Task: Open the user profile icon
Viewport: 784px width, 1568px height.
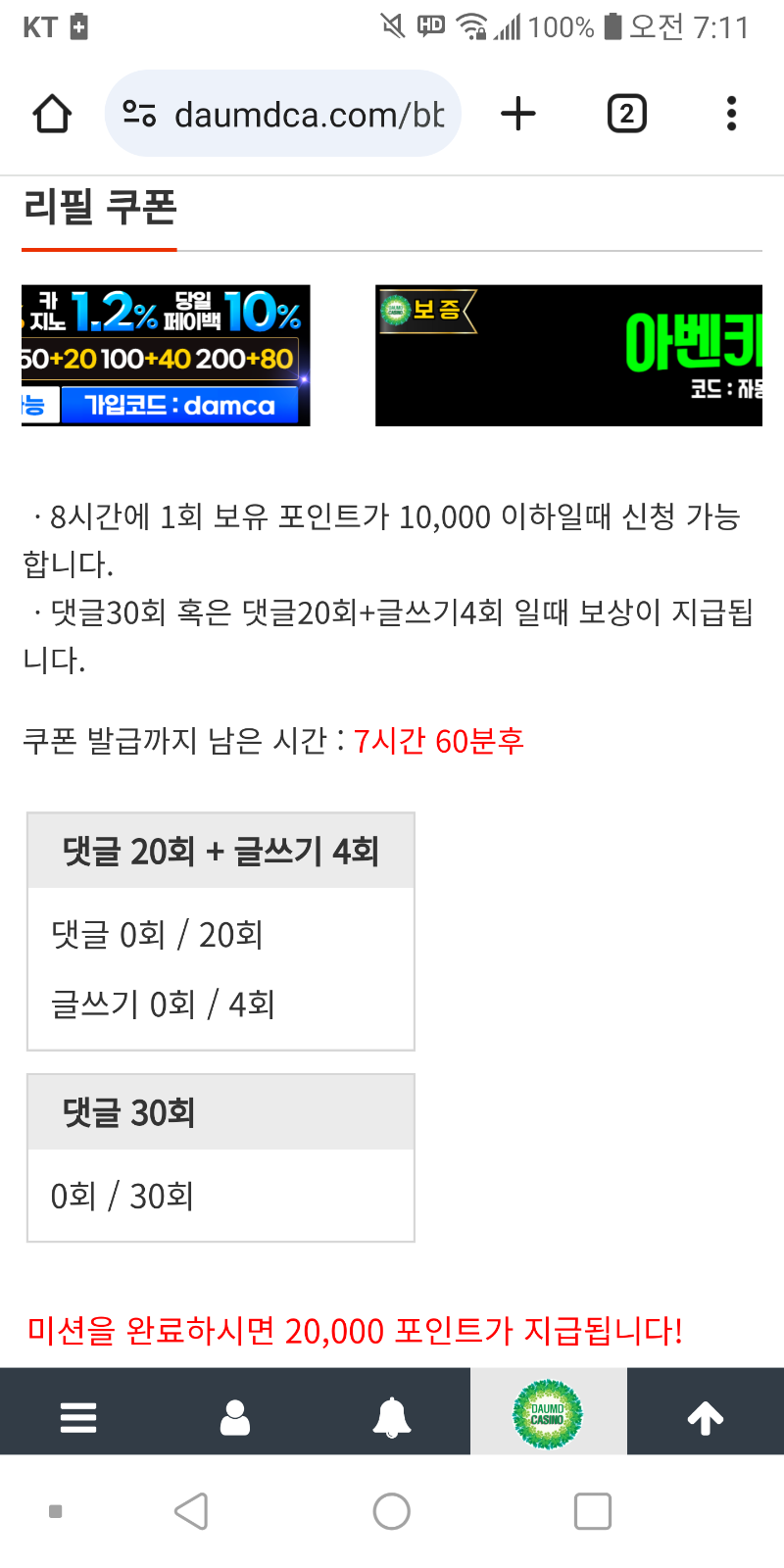Action: [235, 1417]
